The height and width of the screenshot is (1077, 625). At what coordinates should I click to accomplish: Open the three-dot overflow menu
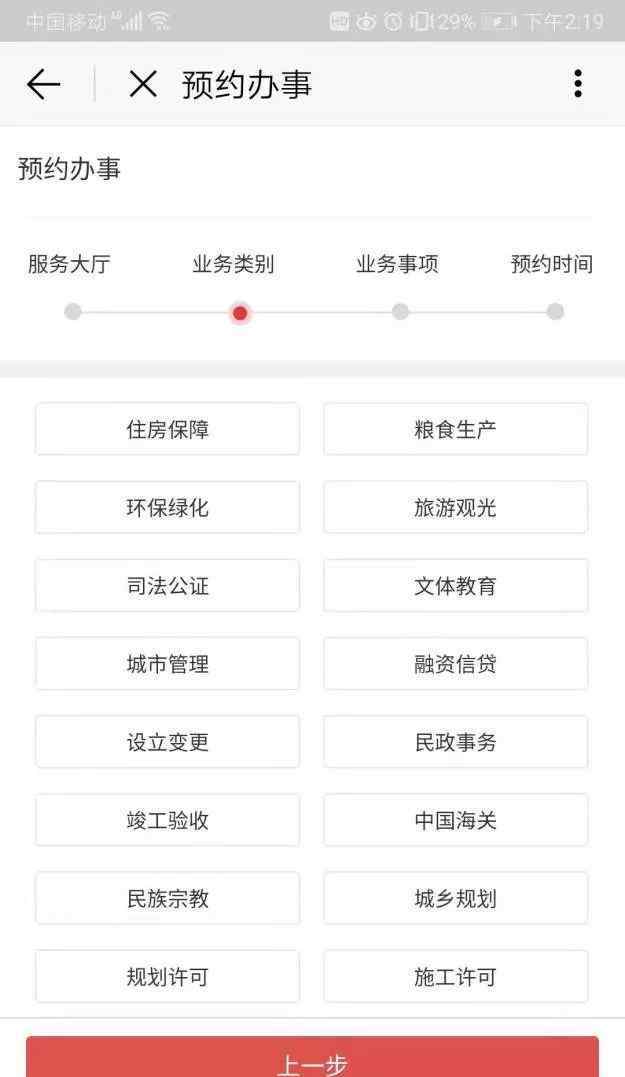(x=578, y=84)
